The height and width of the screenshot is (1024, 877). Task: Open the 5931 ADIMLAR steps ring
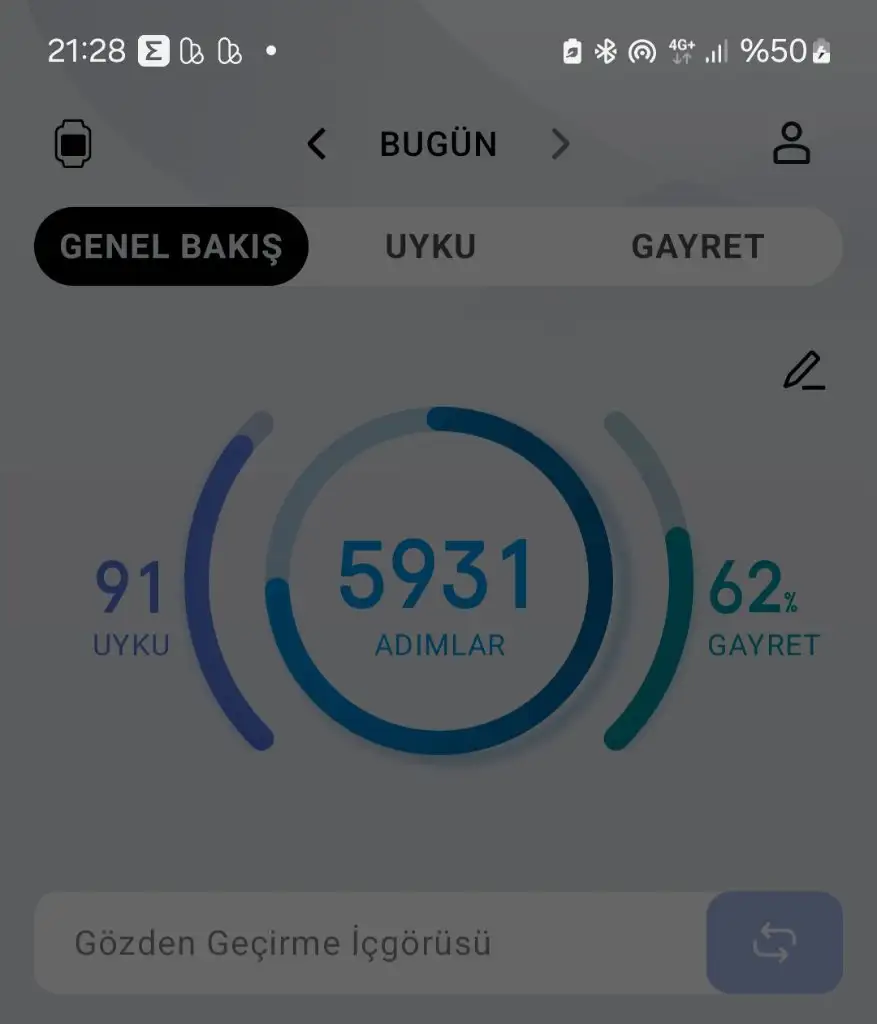point(439,592)
